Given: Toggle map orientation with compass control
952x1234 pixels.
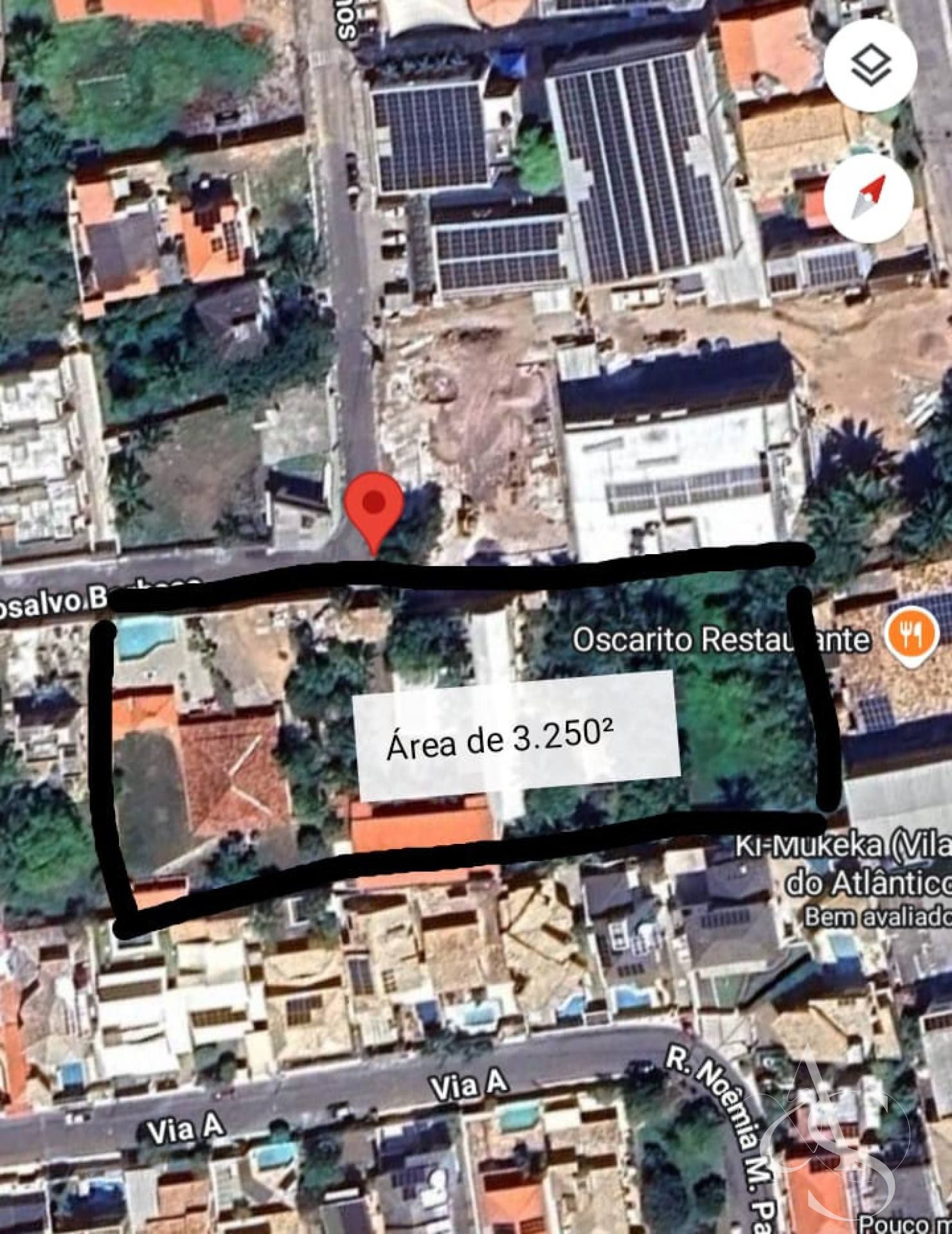Looking at the screenshot, I should 867,195.
